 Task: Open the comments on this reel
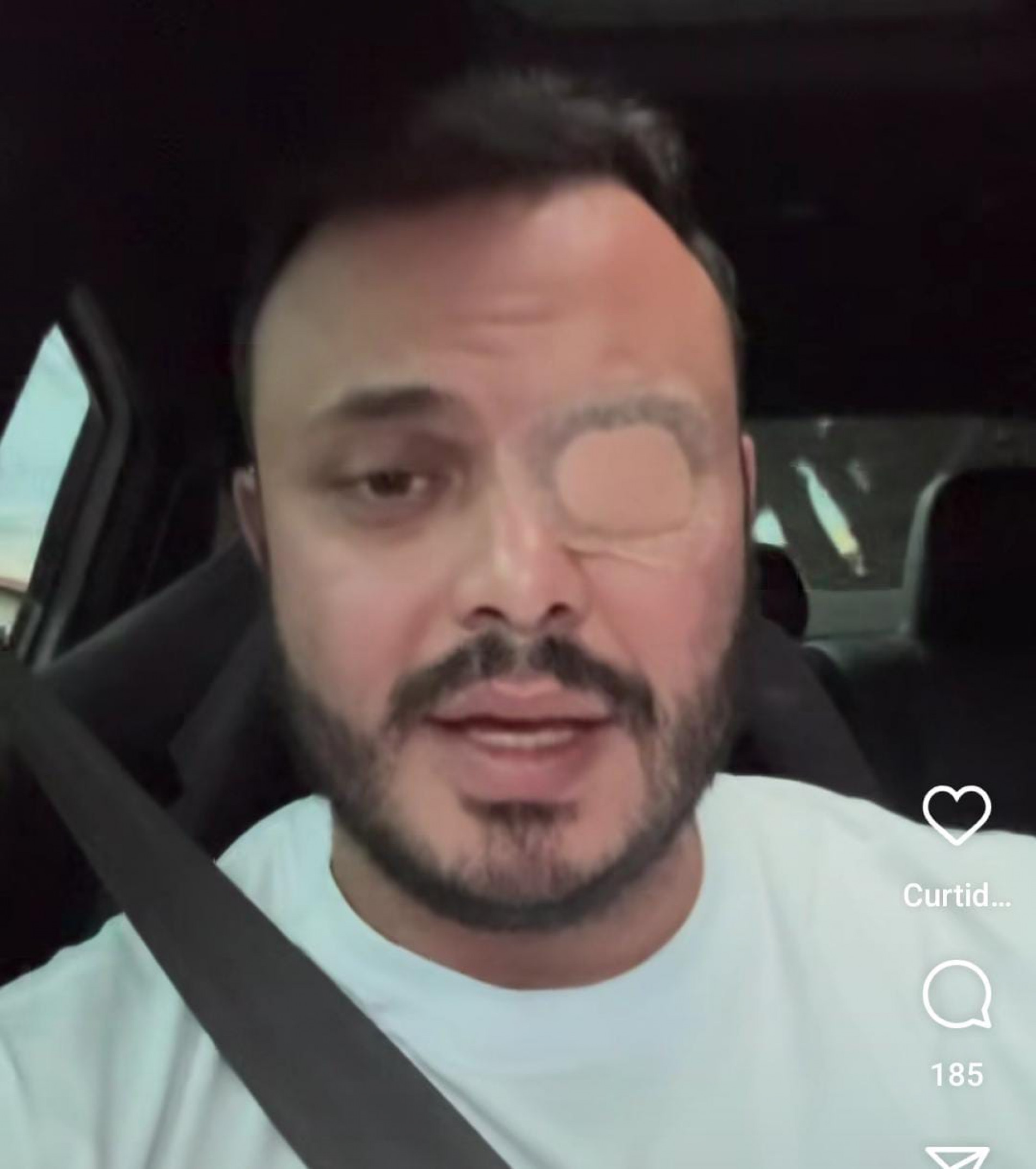click(957, 994)
